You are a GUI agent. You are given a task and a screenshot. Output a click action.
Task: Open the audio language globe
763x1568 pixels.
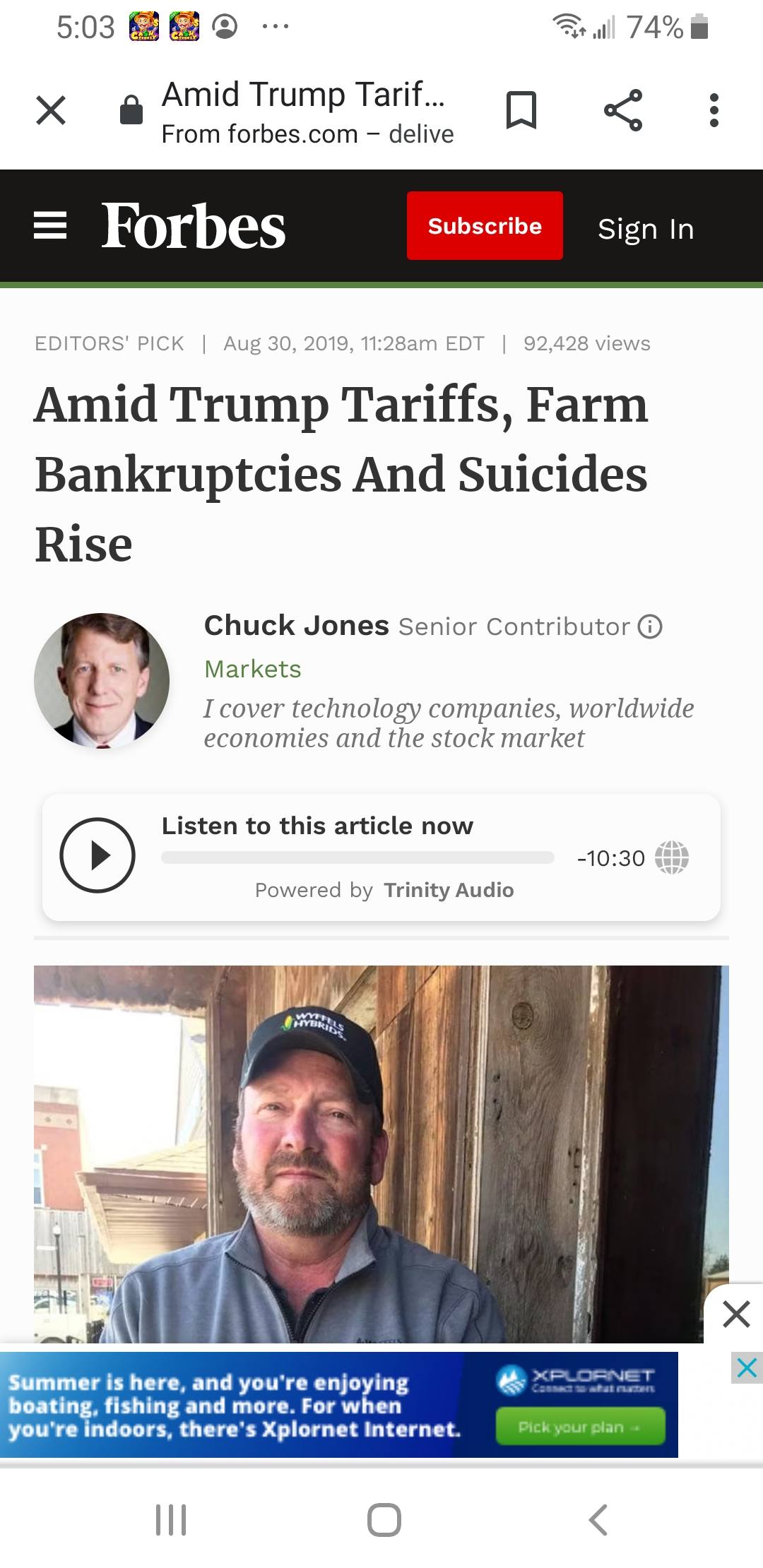(671, 857)
